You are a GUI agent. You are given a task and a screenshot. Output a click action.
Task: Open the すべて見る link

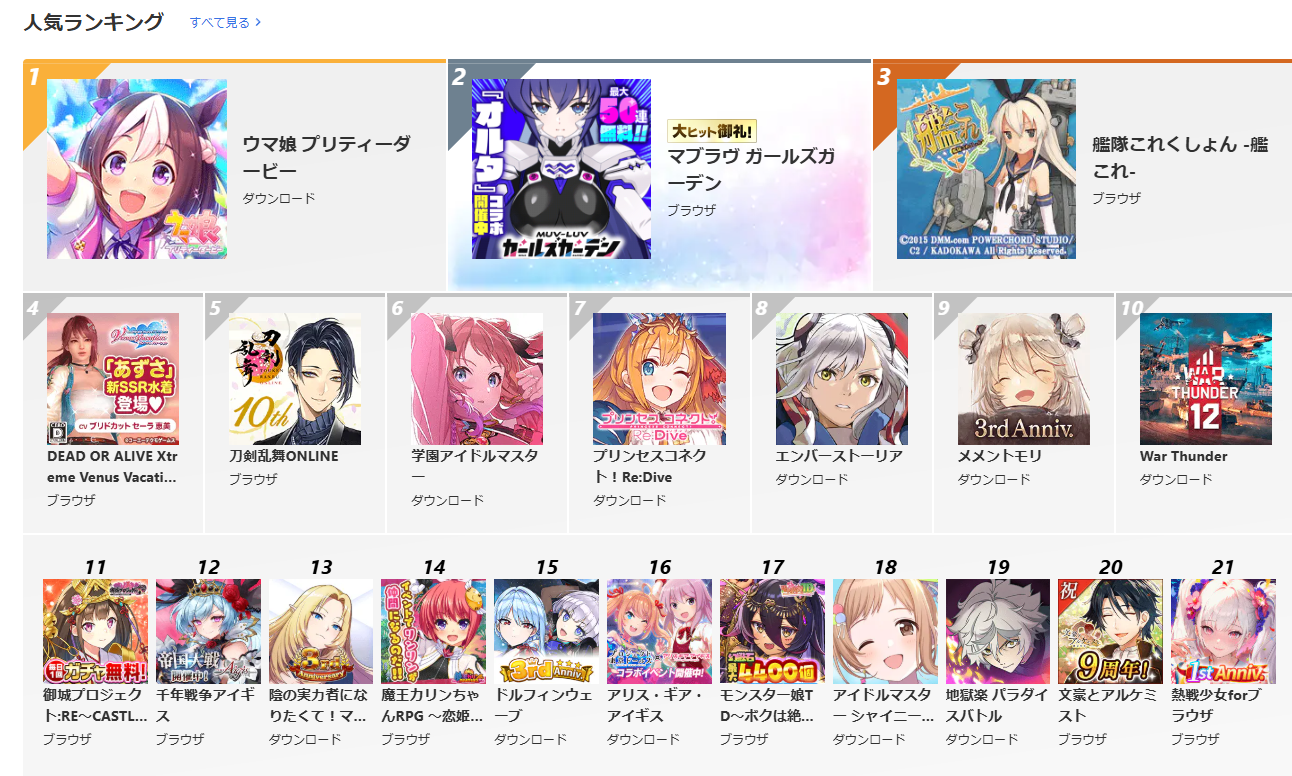[x=225, y=22]
